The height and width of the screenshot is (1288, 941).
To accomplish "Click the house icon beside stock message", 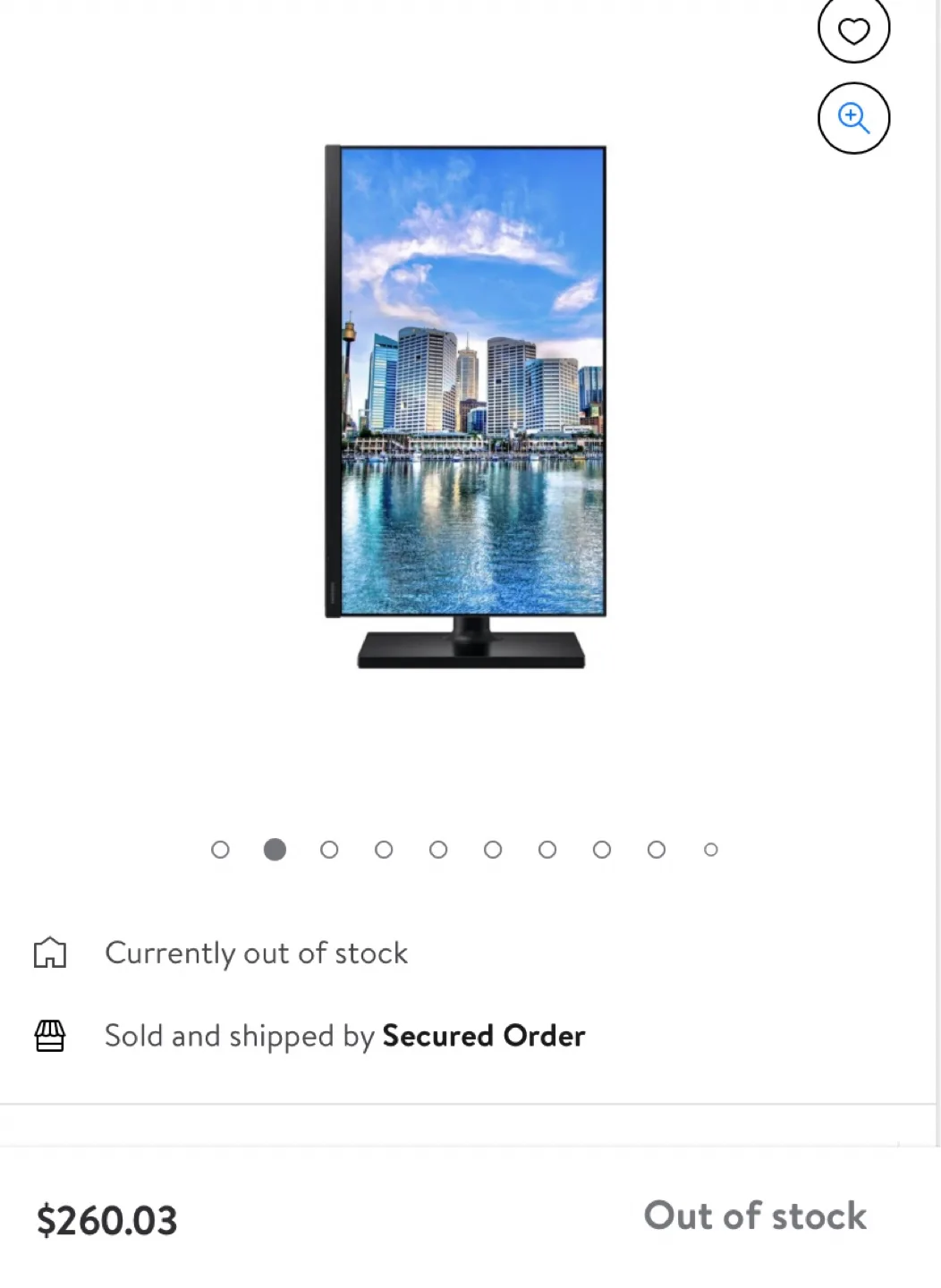I will pos(50,953).
